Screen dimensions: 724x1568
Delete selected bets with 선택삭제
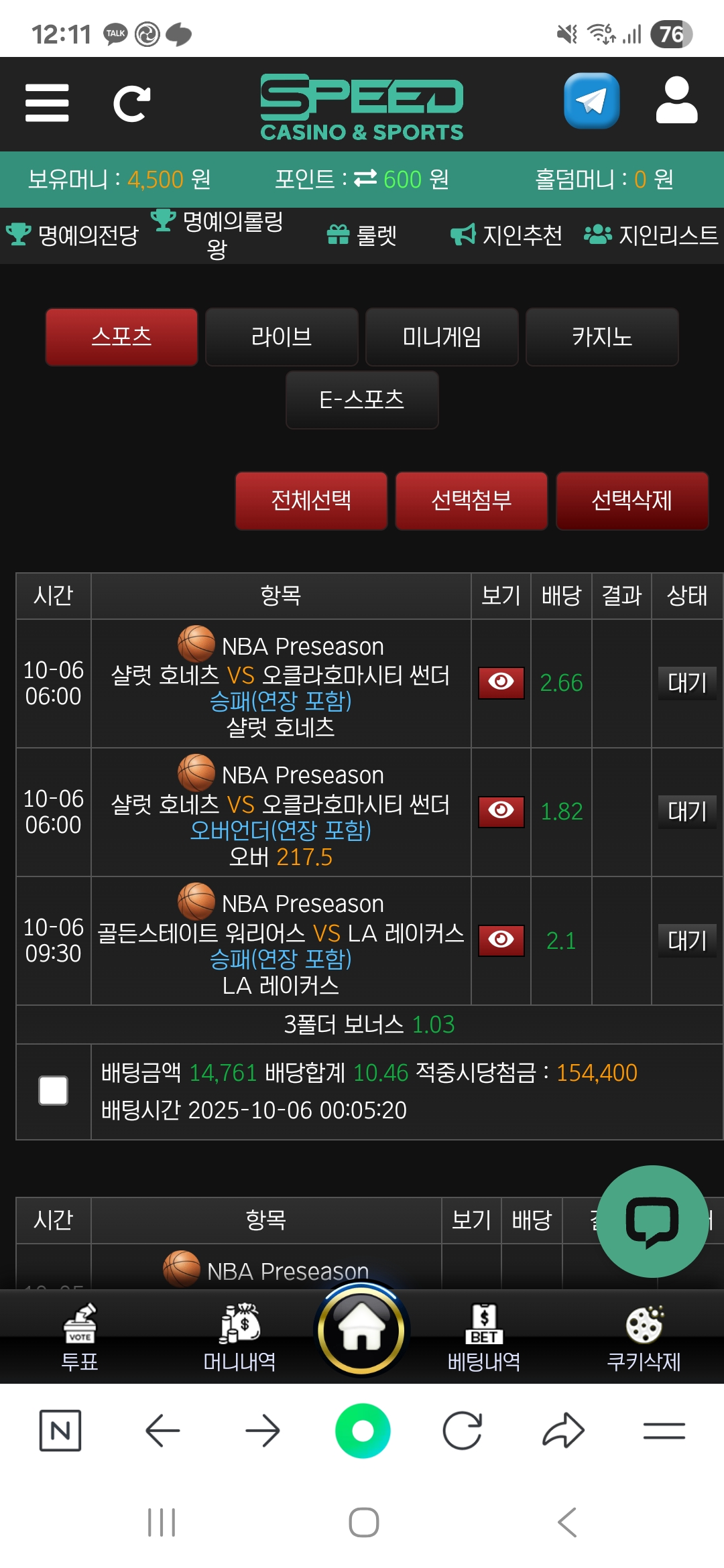[x=631, y=501]
